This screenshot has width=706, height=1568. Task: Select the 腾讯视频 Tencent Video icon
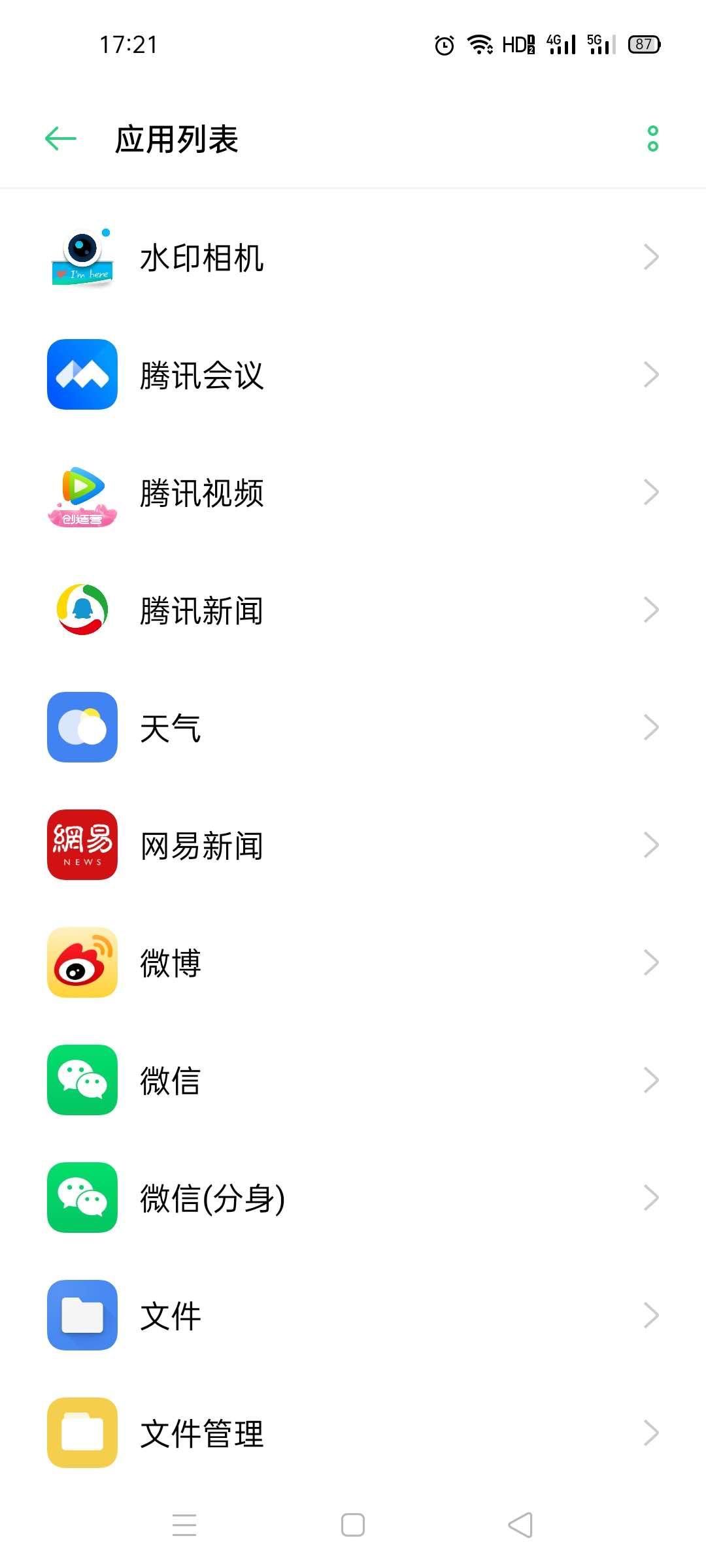[x=82, y=493]
